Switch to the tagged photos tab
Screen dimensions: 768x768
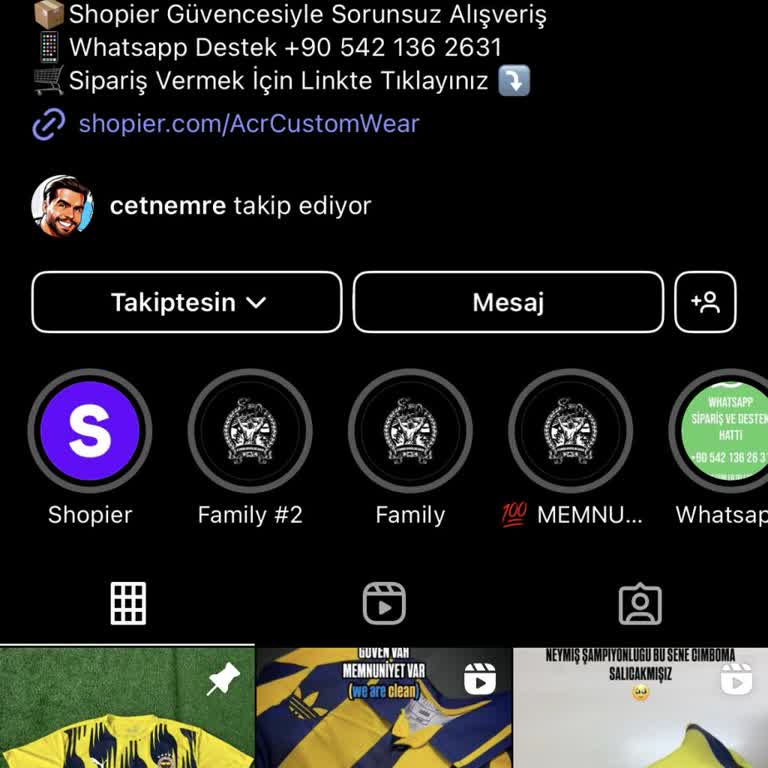pos(640,604)
